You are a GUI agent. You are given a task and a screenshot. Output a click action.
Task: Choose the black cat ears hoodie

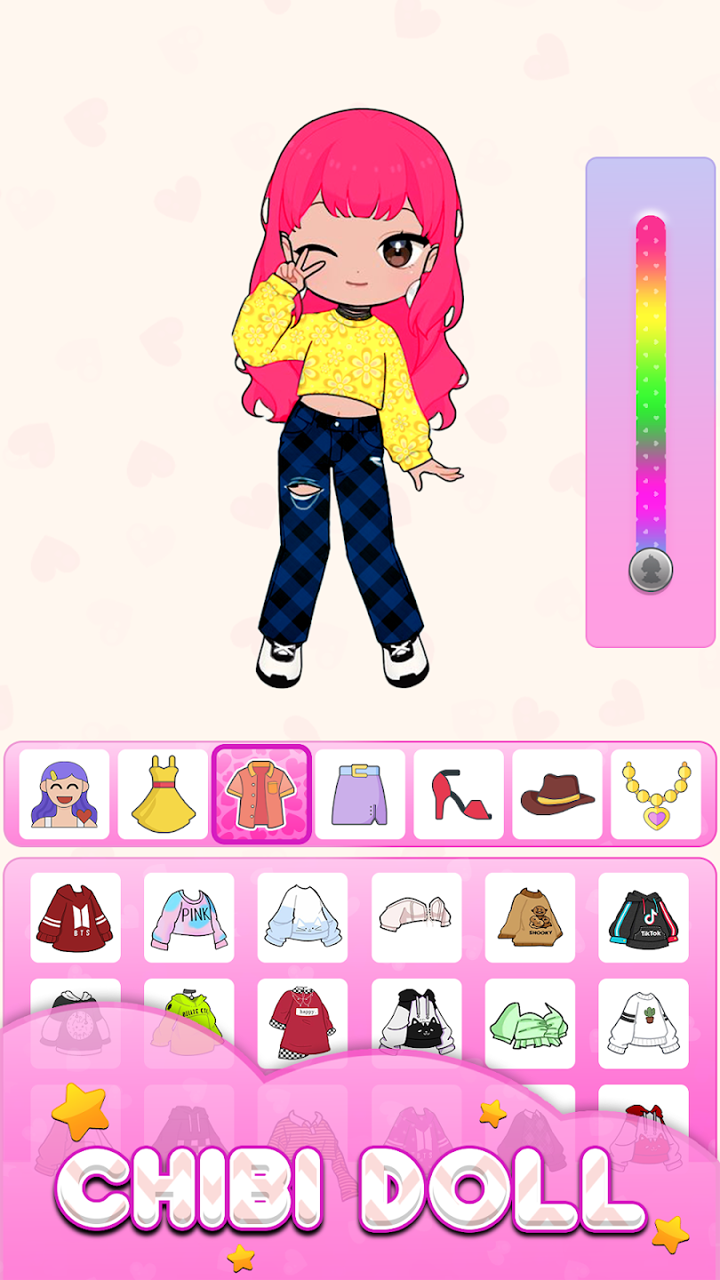[x=417, y=1020]
